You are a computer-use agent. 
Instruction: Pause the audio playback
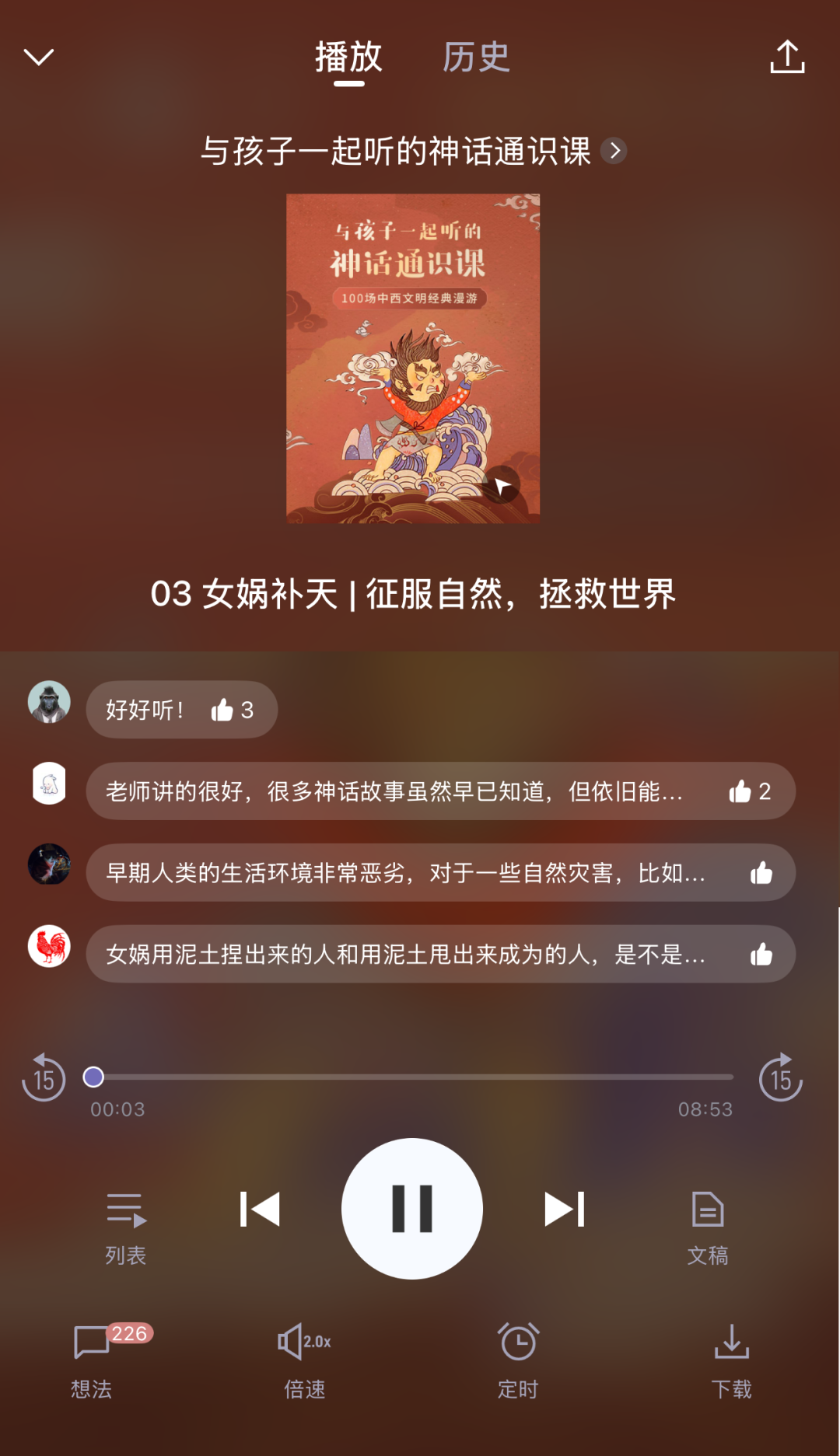click(x=412, y=1209)
